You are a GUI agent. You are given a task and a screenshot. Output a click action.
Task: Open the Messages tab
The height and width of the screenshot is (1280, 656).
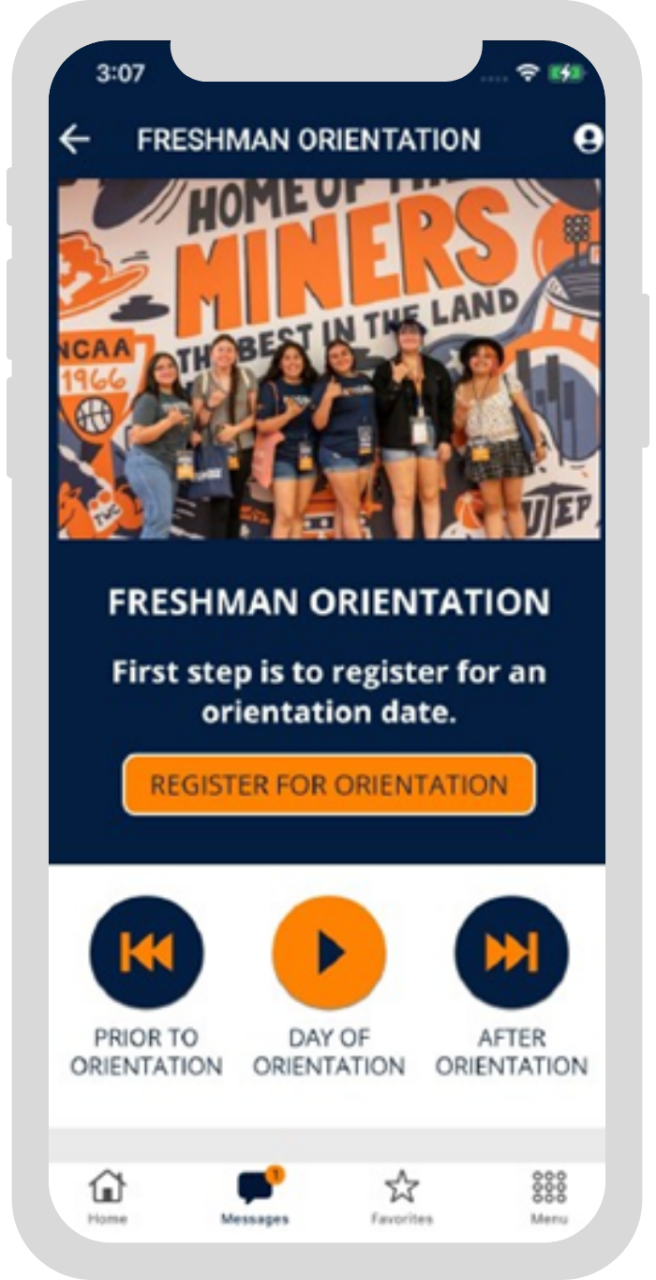[x=256, y=1197]
